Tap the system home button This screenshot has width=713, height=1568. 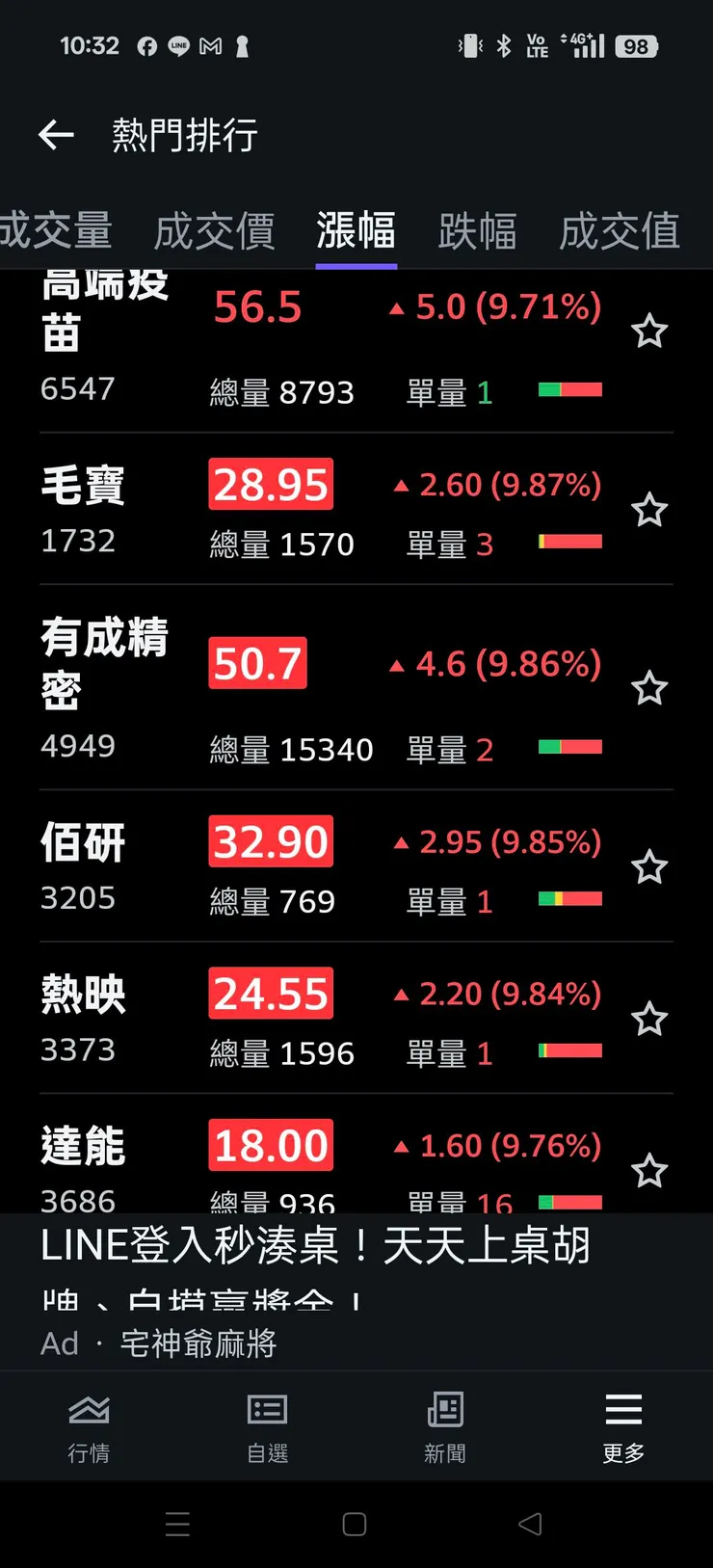[355, 1525]
